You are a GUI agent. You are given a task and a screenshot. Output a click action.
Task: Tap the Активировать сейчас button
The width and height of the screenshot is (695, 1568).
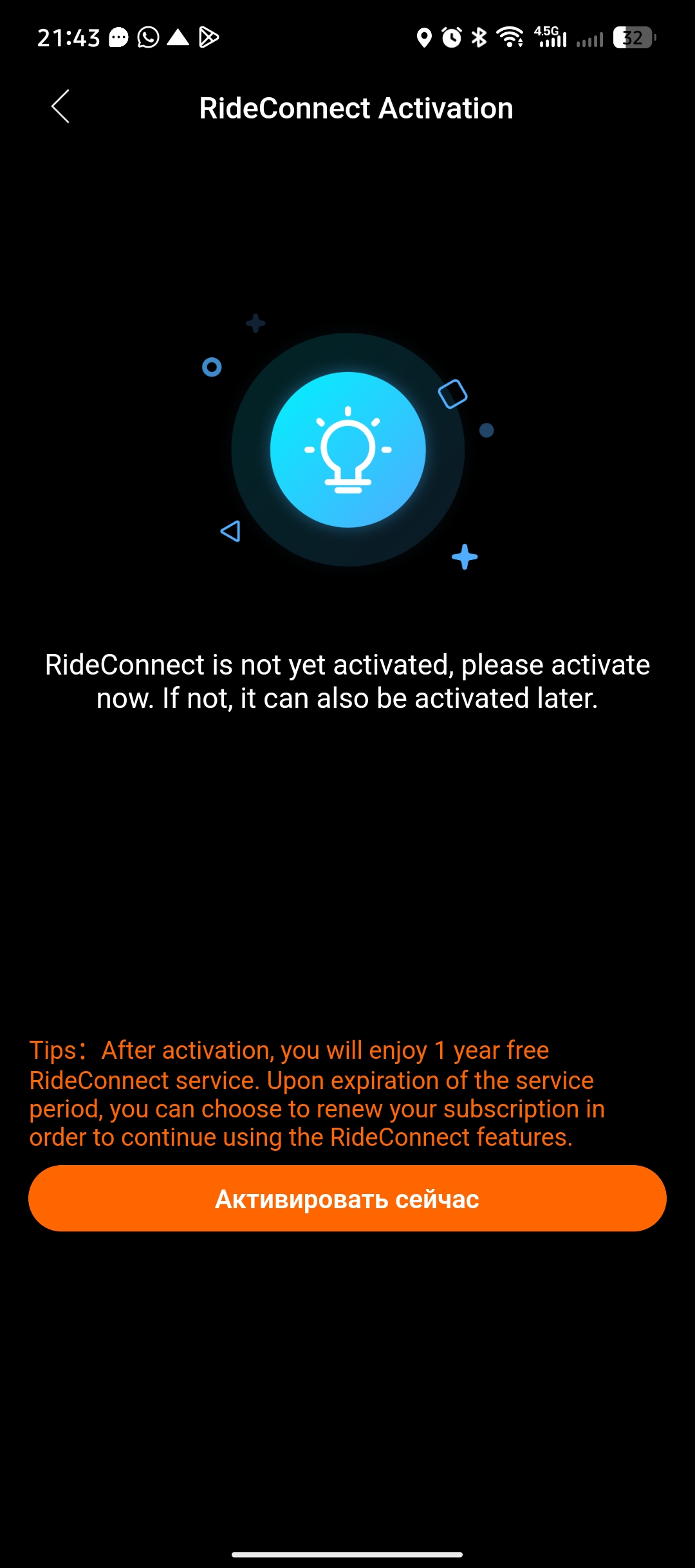pyautogui.click(x=347, y=1199)
